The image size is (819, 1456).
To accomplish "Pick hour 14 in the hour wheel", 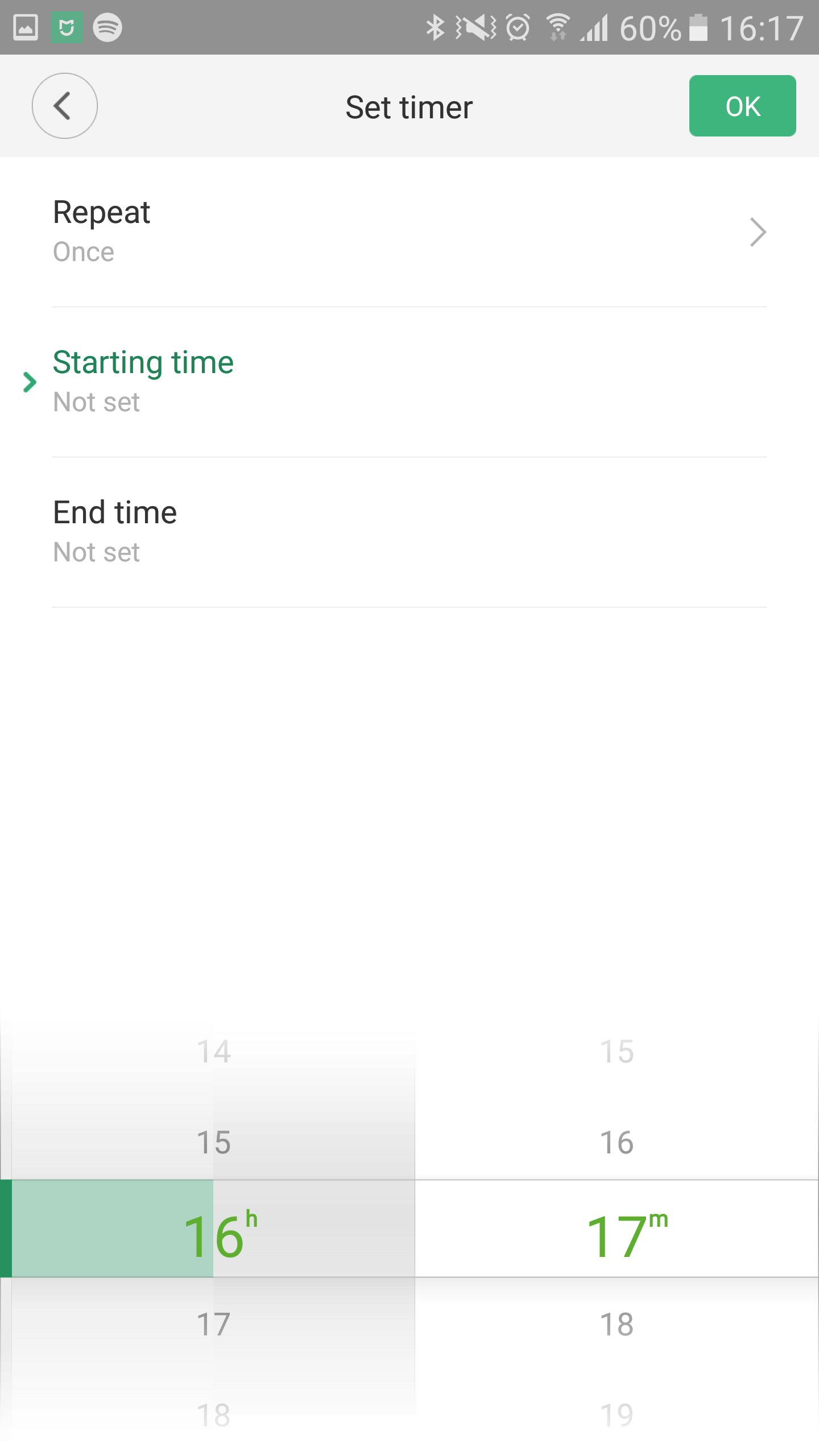I will click(213, 1051).
